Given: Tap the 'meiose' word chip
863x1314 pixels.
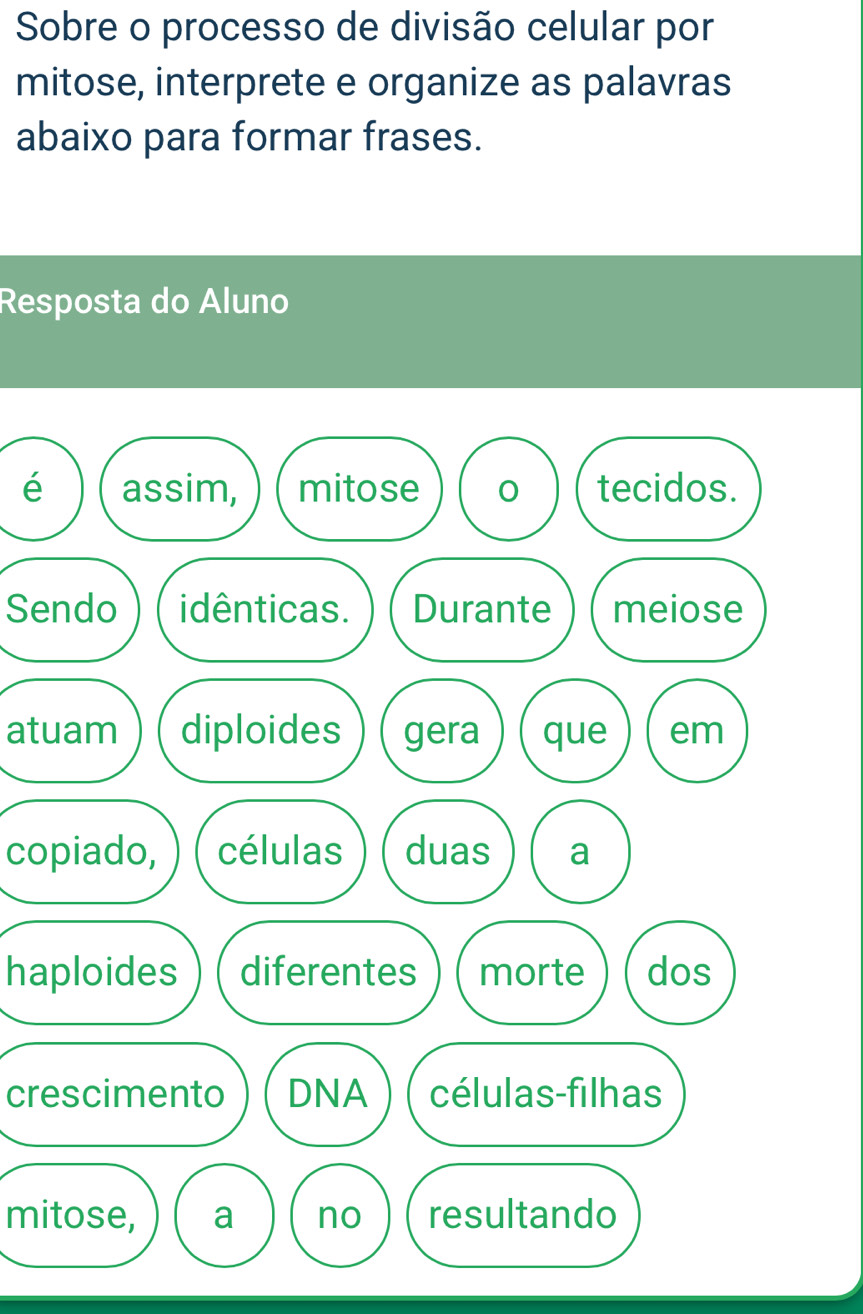Looking at the screenshot, I should (678, 609).
